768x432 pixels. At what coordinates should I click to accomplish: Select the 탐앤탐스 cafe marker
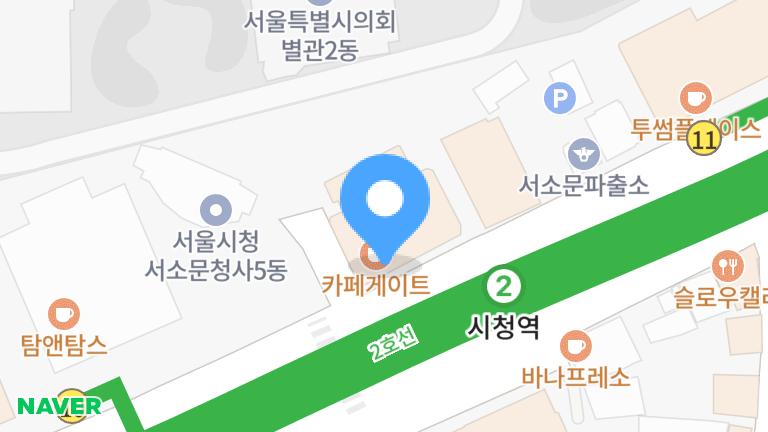[x=64, y=314]
